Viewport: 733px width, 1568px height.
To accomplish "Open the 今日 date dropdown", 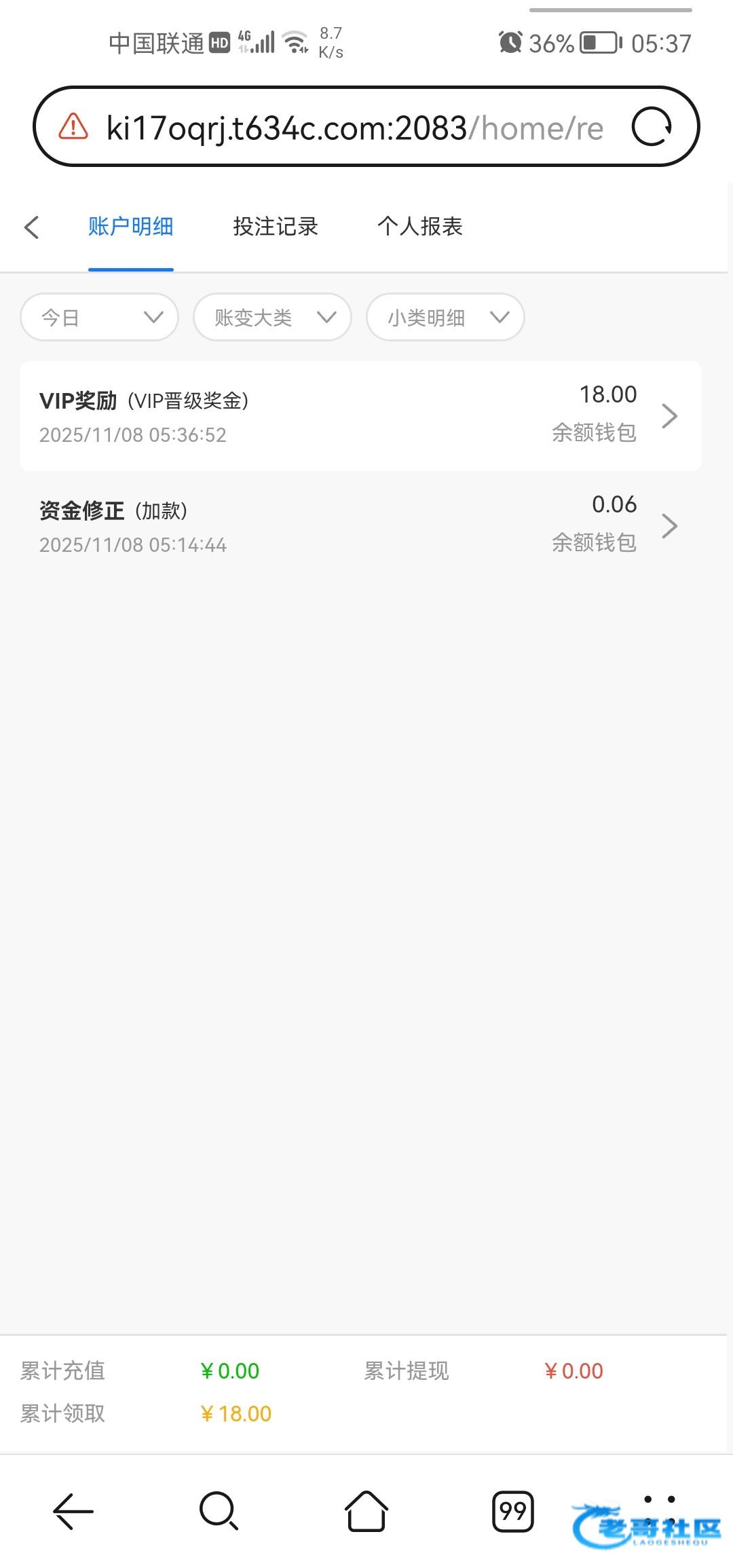I will point(100,317).
